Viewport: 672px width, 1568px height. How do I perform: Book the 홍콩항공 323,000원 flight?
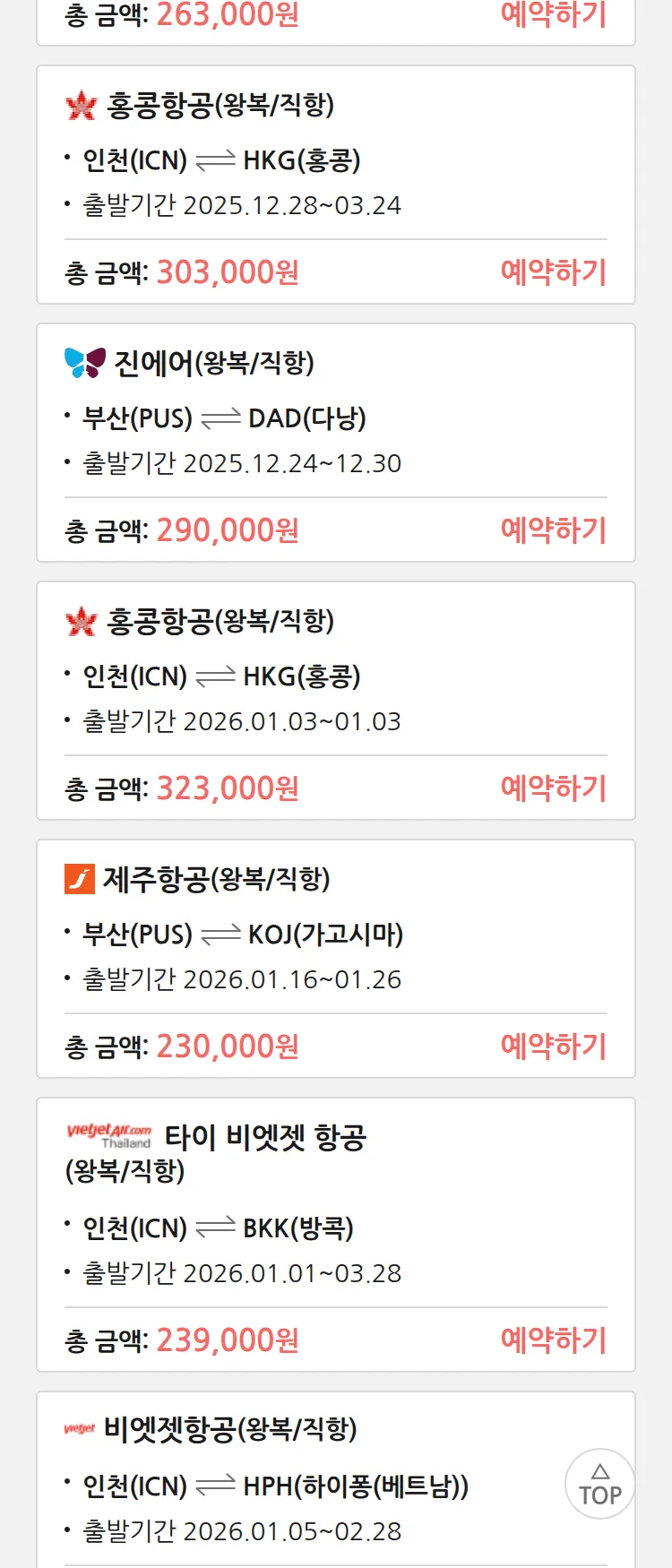click(x=553, y=788)
